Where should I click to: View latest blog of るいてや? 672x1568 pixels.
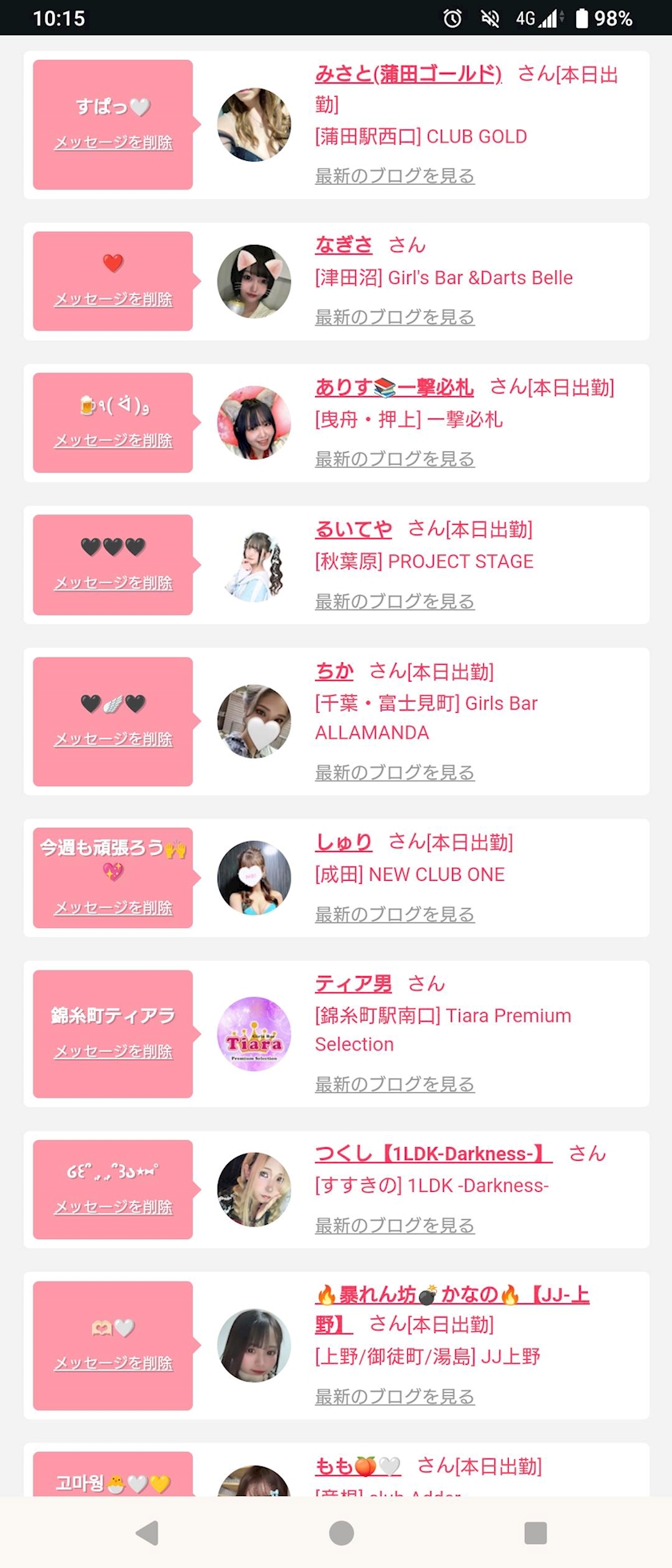tap(394, 602)
